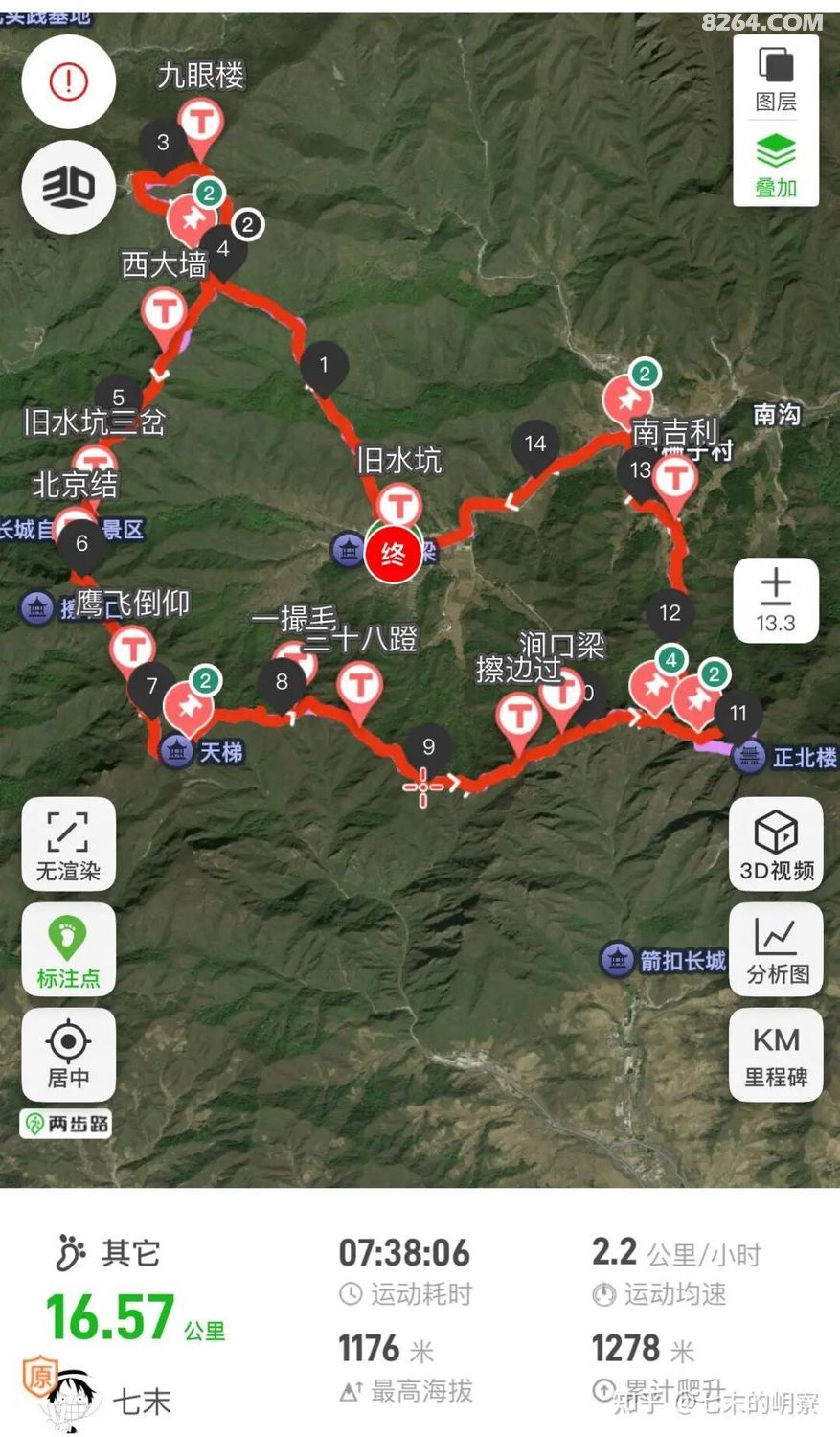Open the 正北楼 landmark icon
Viewport: 840px width, 1437px height.
[748, 758]
